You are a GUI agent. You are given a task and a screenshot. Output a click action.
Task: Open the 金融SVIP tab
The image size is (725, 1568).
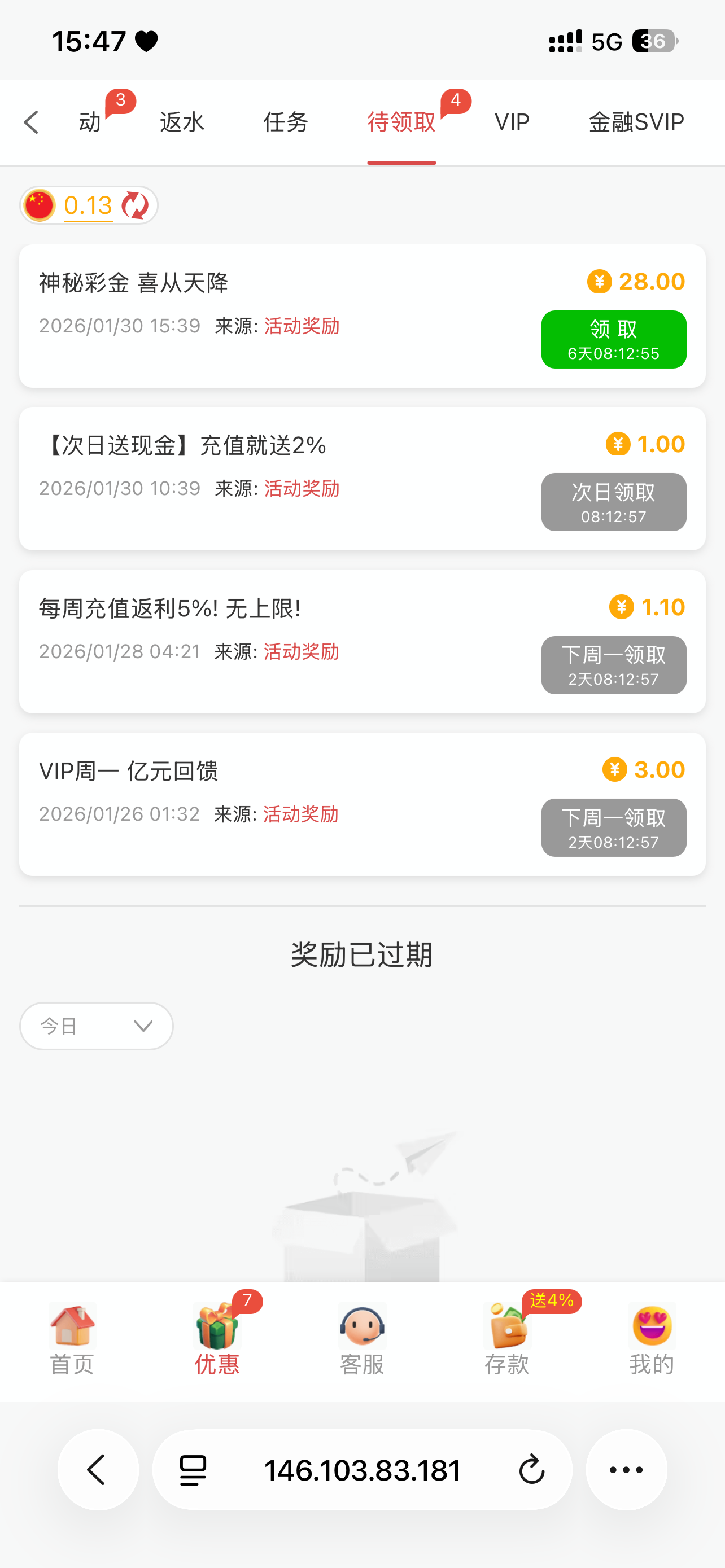(x=636, y=122)
